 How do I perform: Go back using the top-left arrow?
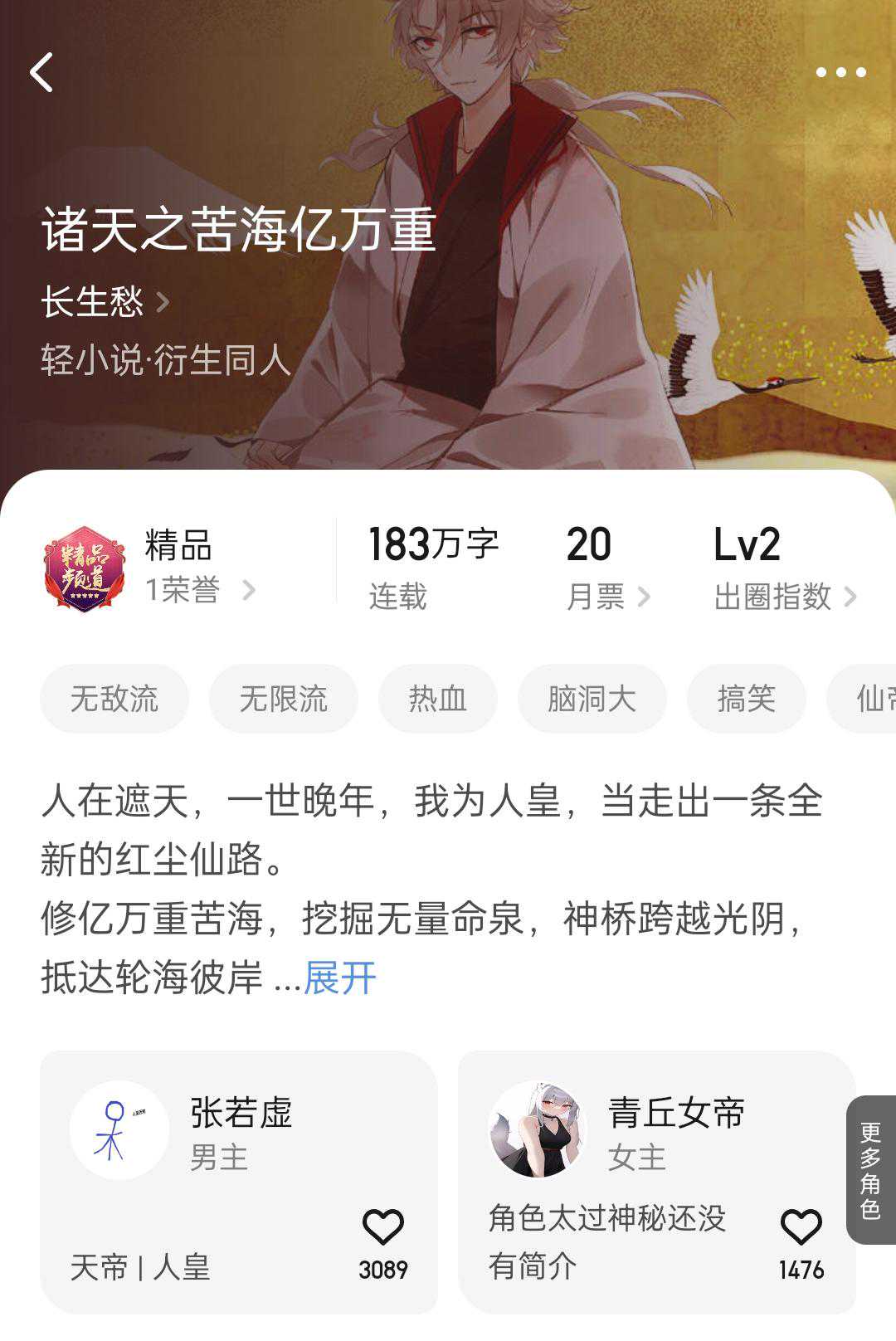[x=41, y=72]
